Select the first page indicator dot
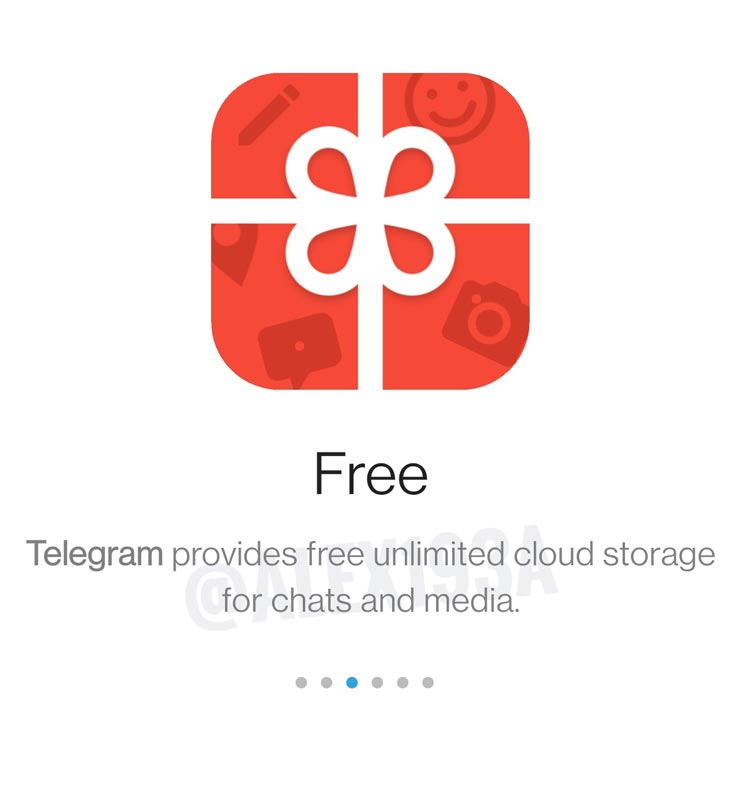The image size is (742, 800). pos(301,683)
